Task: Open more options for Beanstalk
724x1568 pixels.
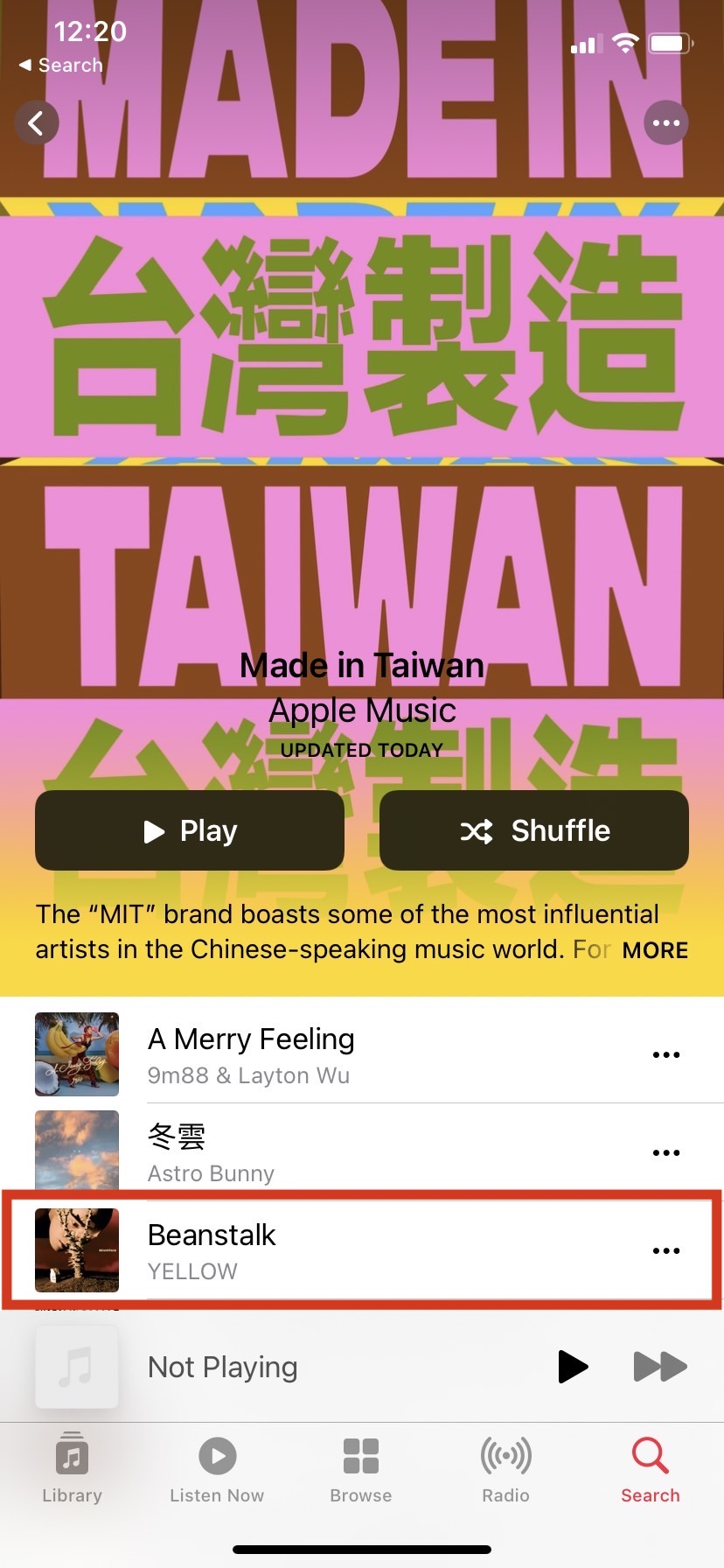Action: [665, 1250]
